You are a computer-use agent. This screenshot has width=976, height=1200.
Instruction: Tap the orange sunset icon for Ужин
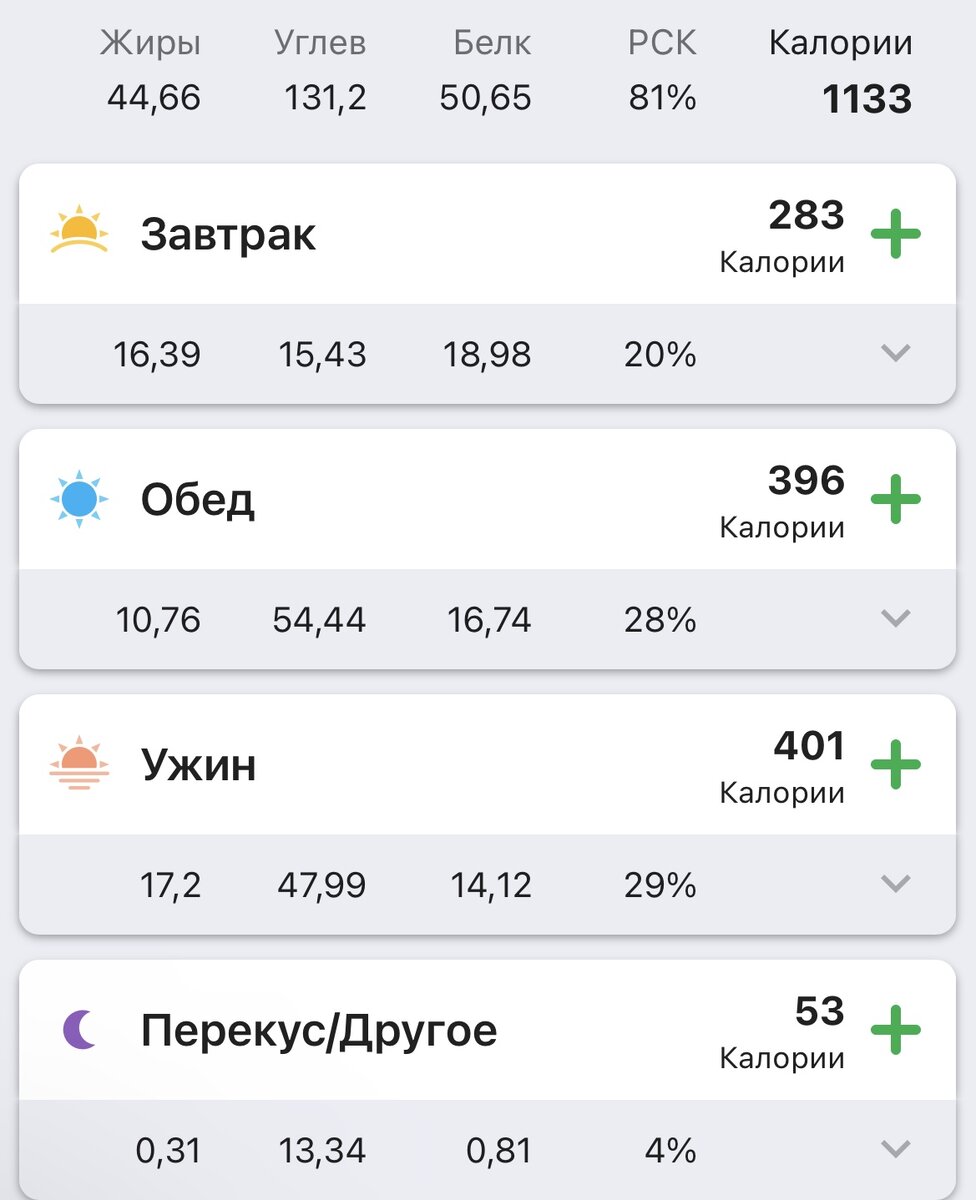pos(77,763)
